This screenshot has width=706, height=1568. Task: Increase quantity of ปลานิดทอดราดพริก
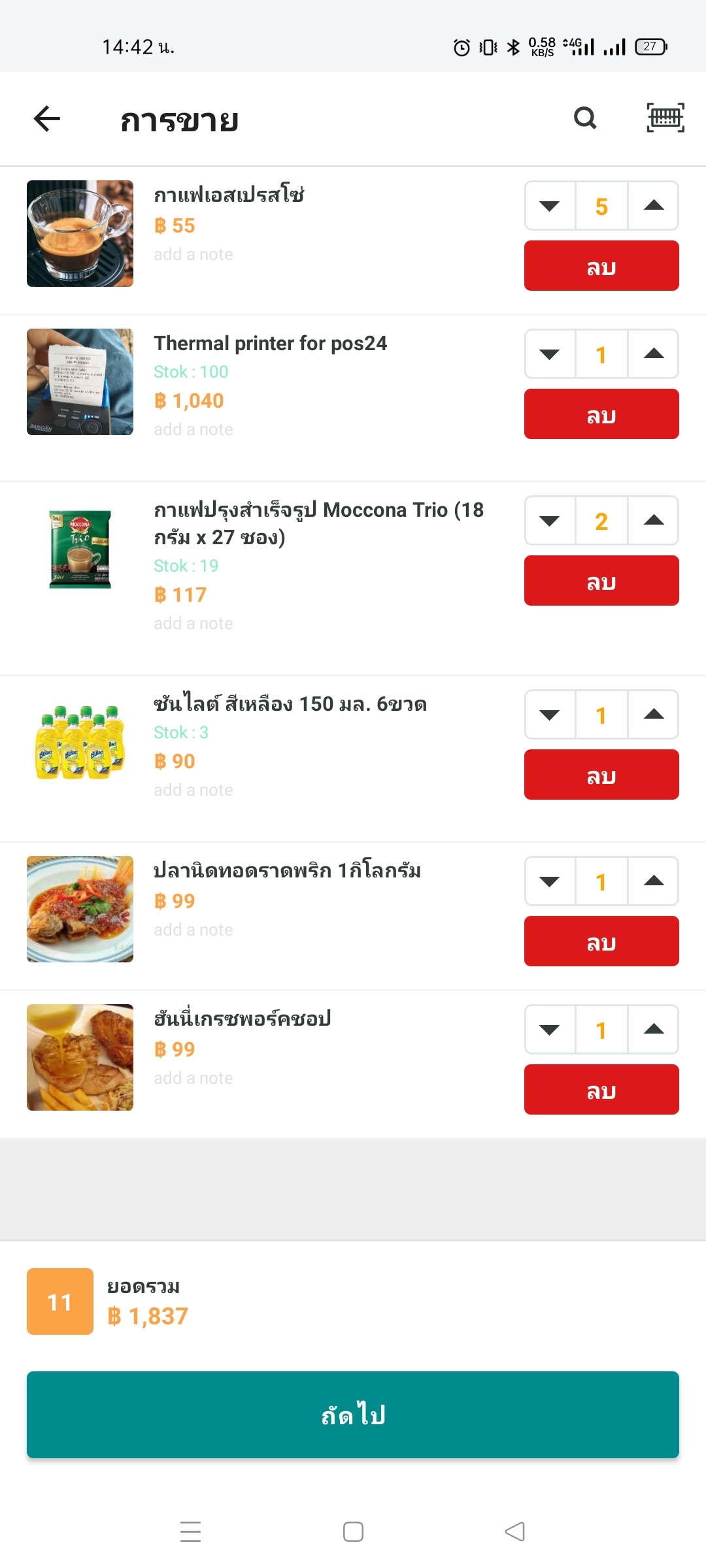pos(653,881)
